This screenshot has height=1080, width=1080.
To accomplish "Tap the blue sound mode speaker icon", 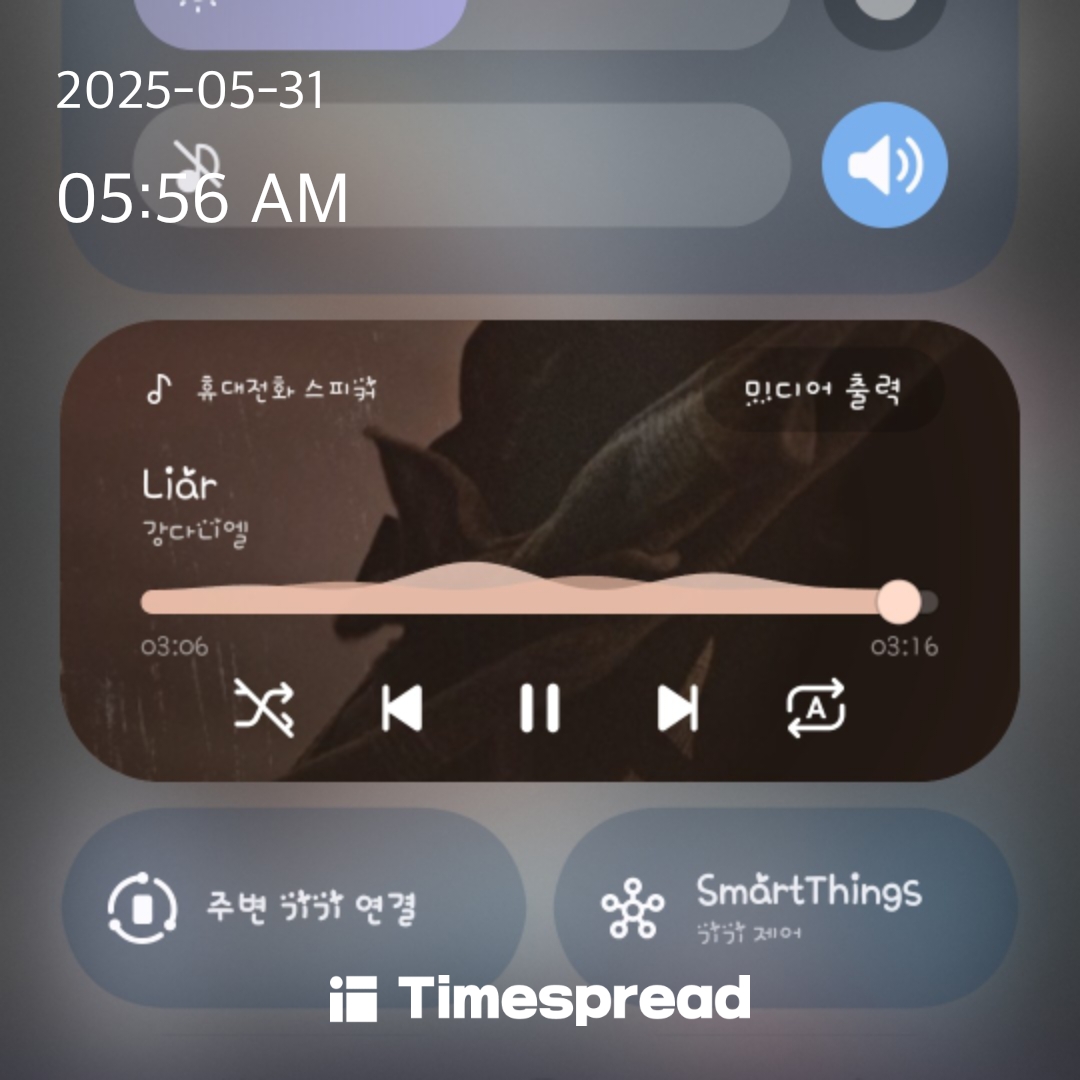I will click(884, 165).
